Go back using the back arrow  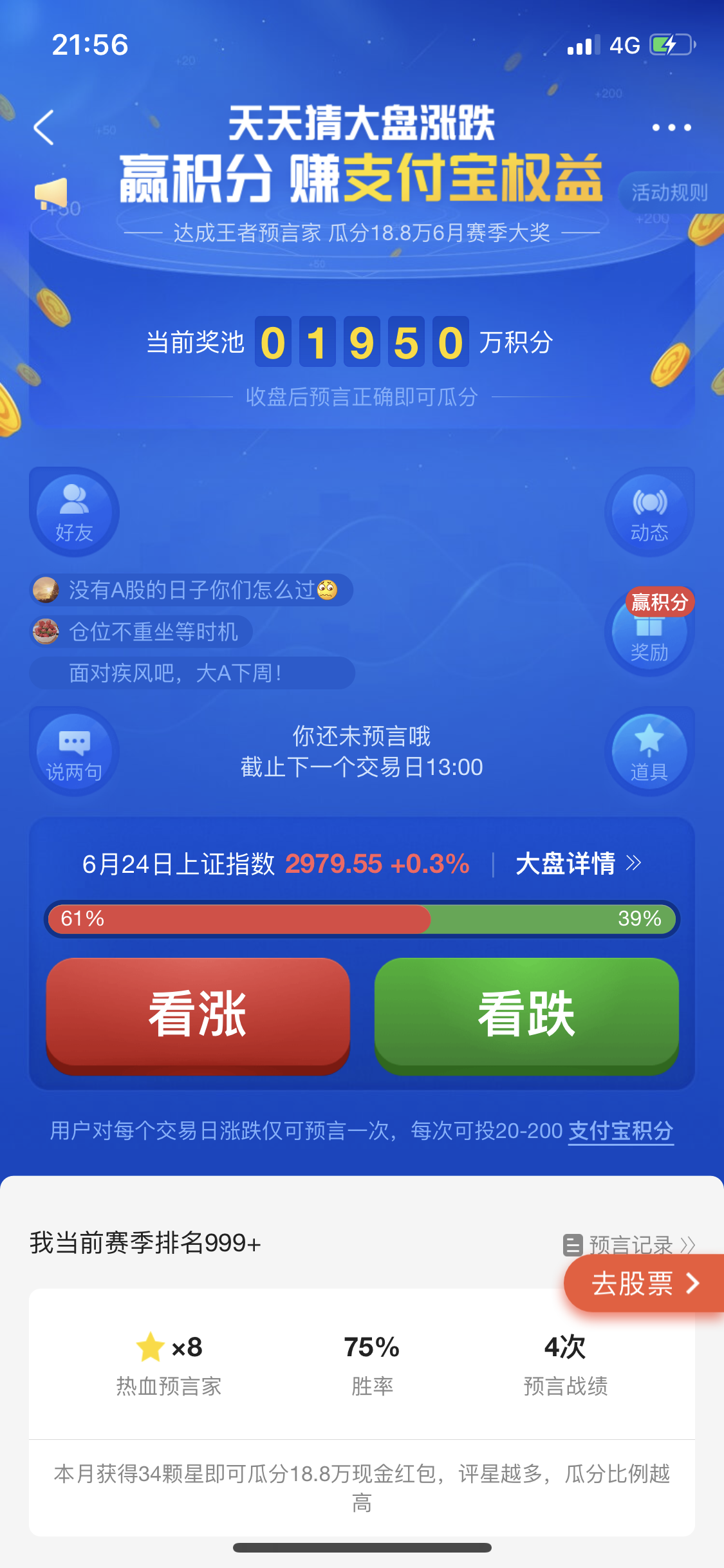[43, 127]
